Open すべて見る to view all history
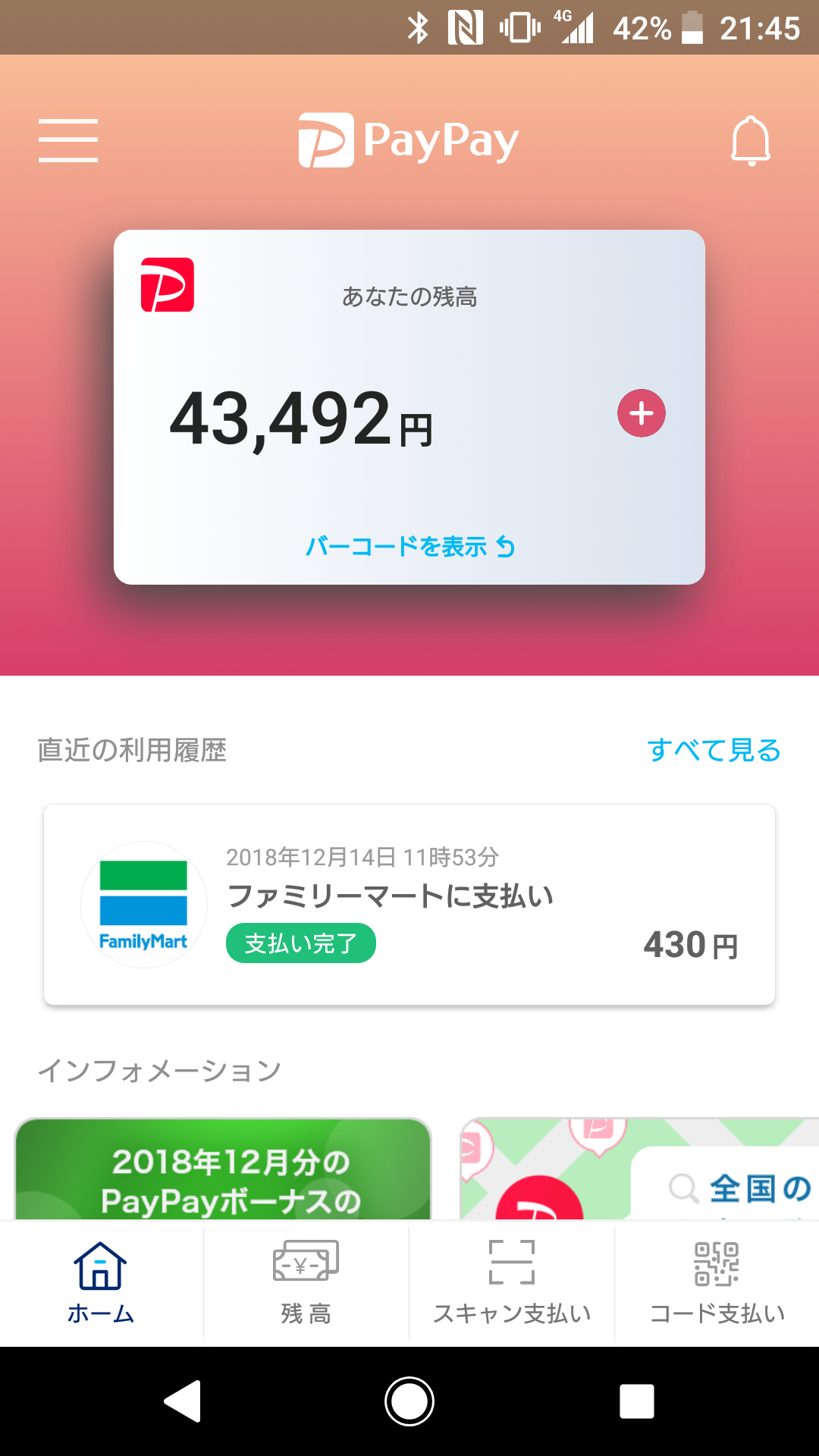 [713, 750]
